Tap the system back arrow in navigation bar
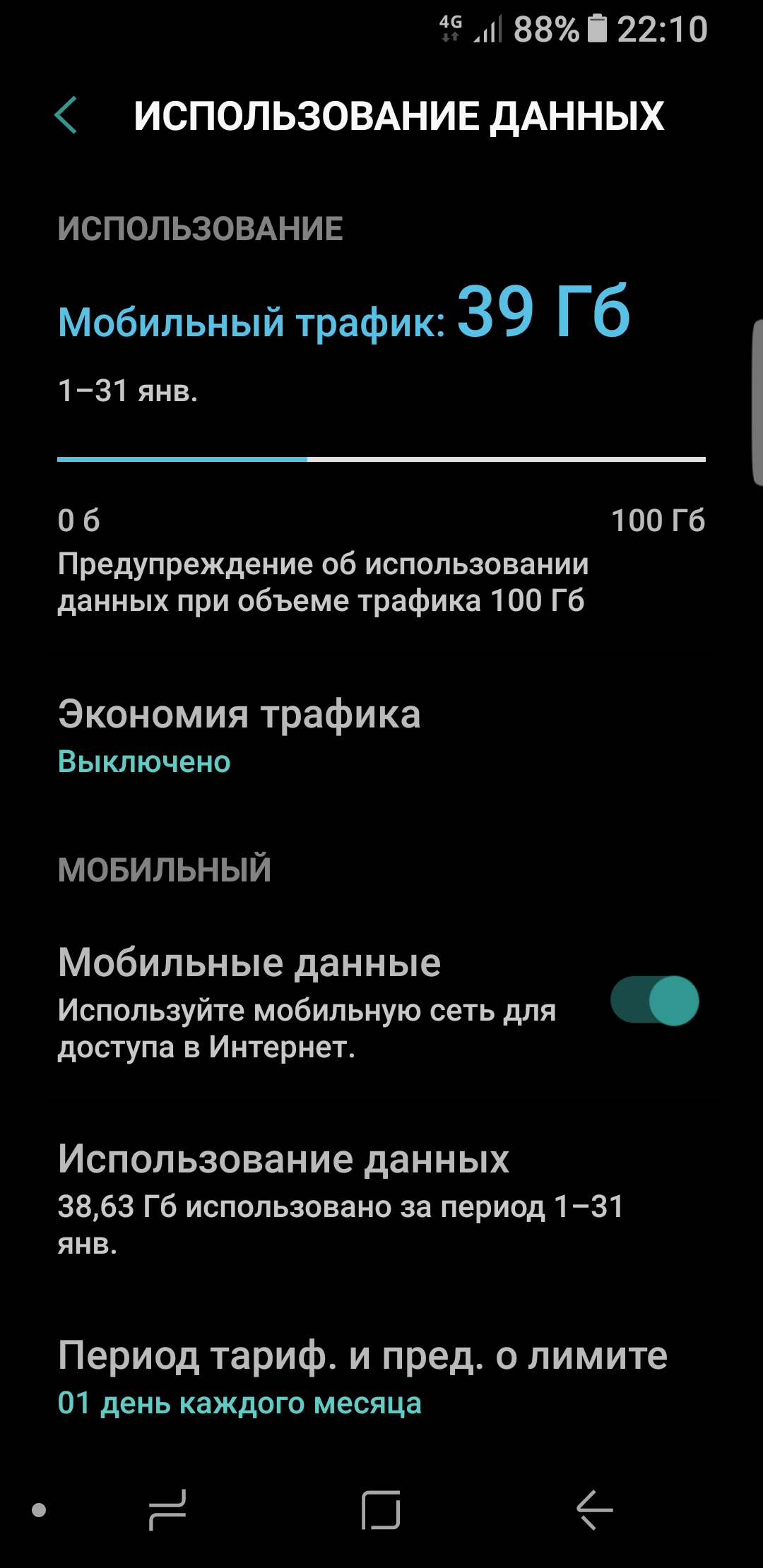The width and height of the screenshot is (763, 1568). click(x=594, y=1510)
